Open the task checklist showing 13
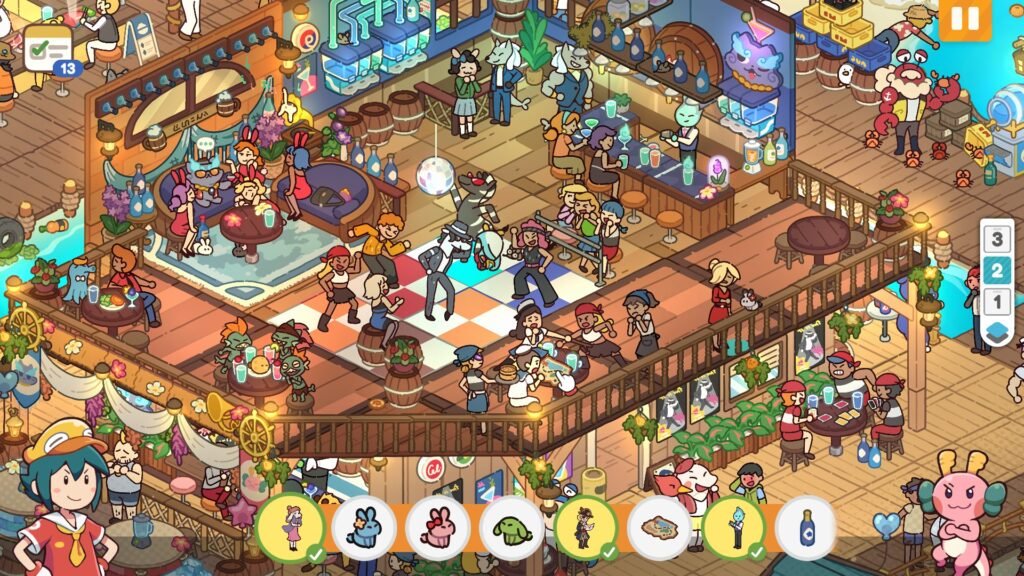1024x576 pixels. (x=49, y=45)
